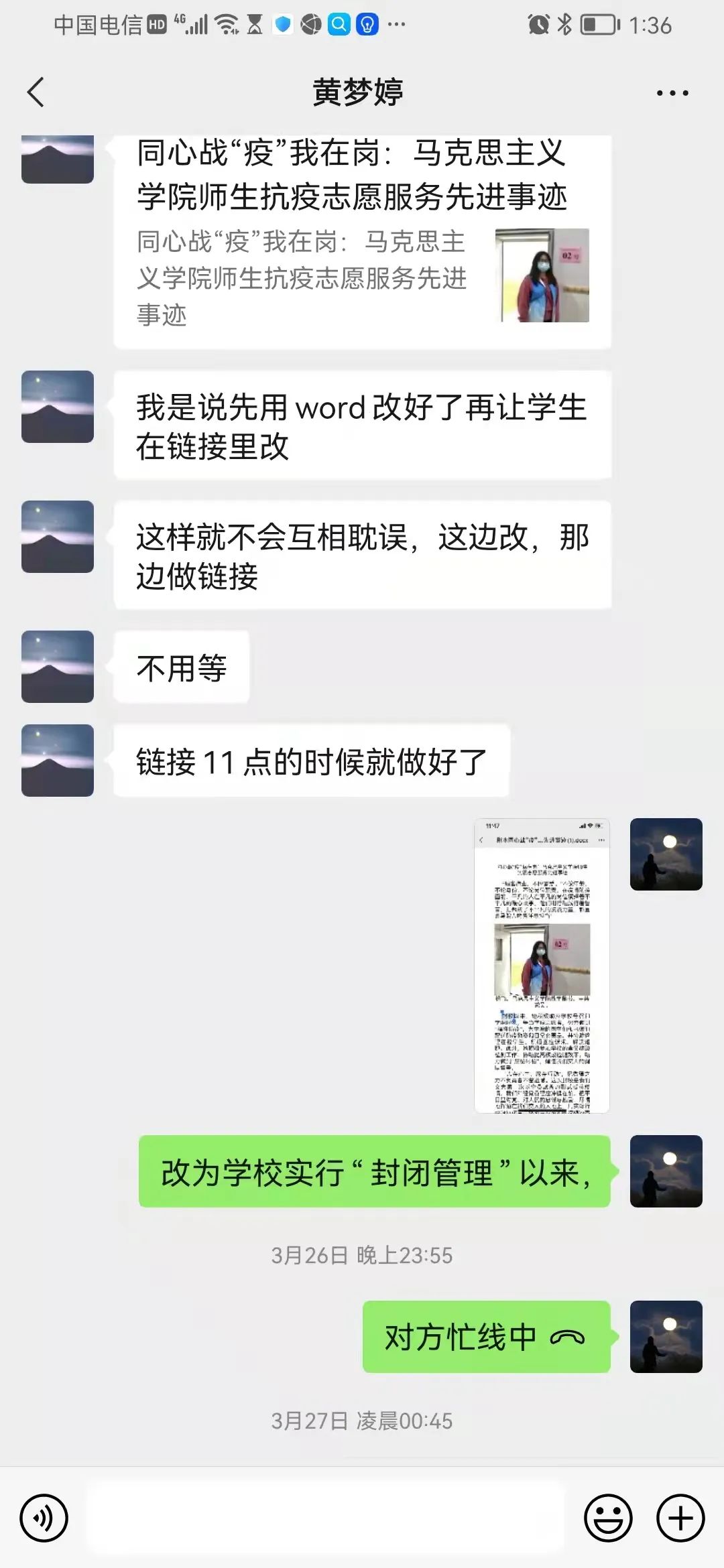Open the chat info overflow menu
The image size is (724, 1568).
pos(672,93)
